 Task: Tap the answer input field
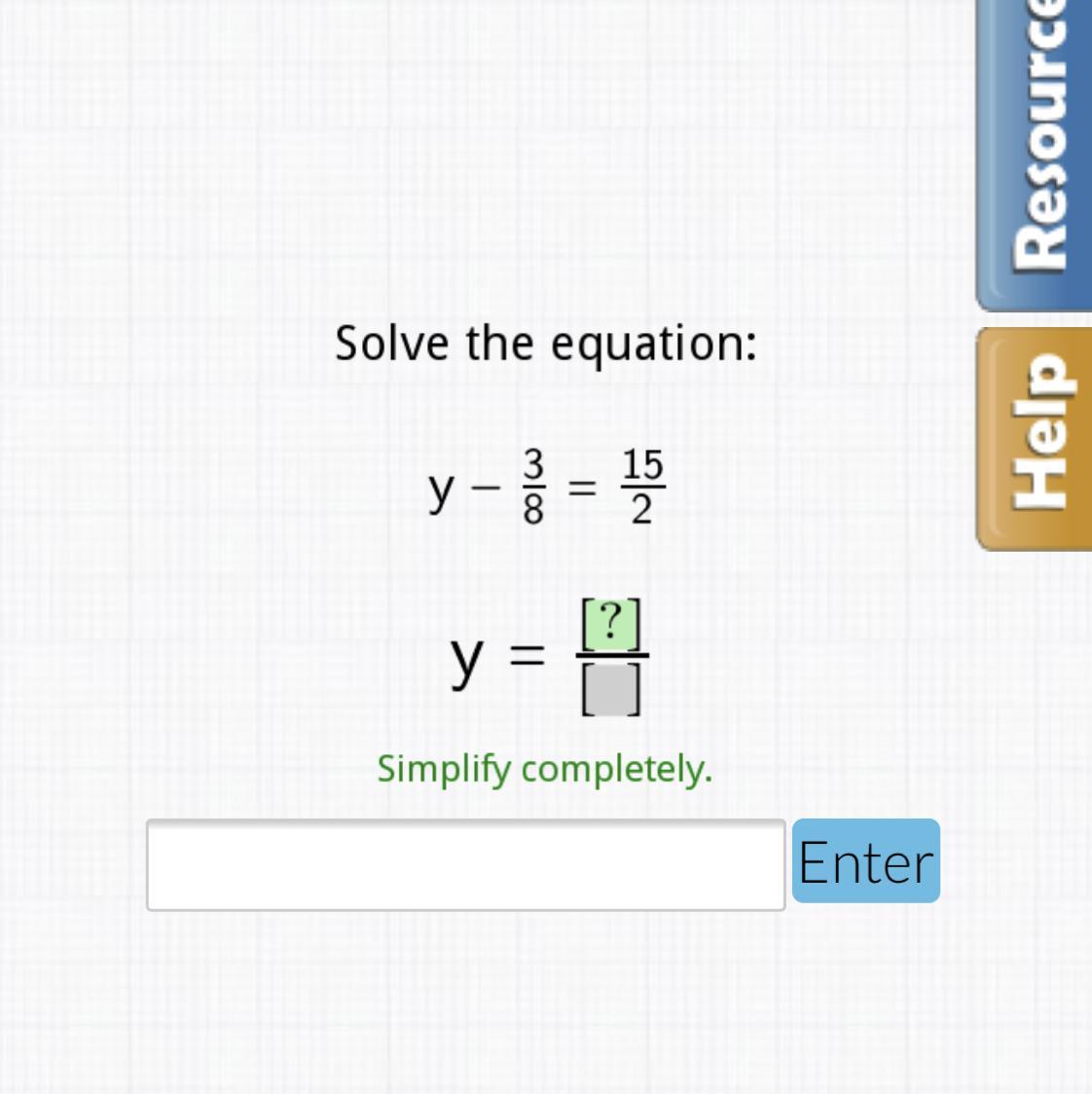pyautogui.click(x=465, y=865)
